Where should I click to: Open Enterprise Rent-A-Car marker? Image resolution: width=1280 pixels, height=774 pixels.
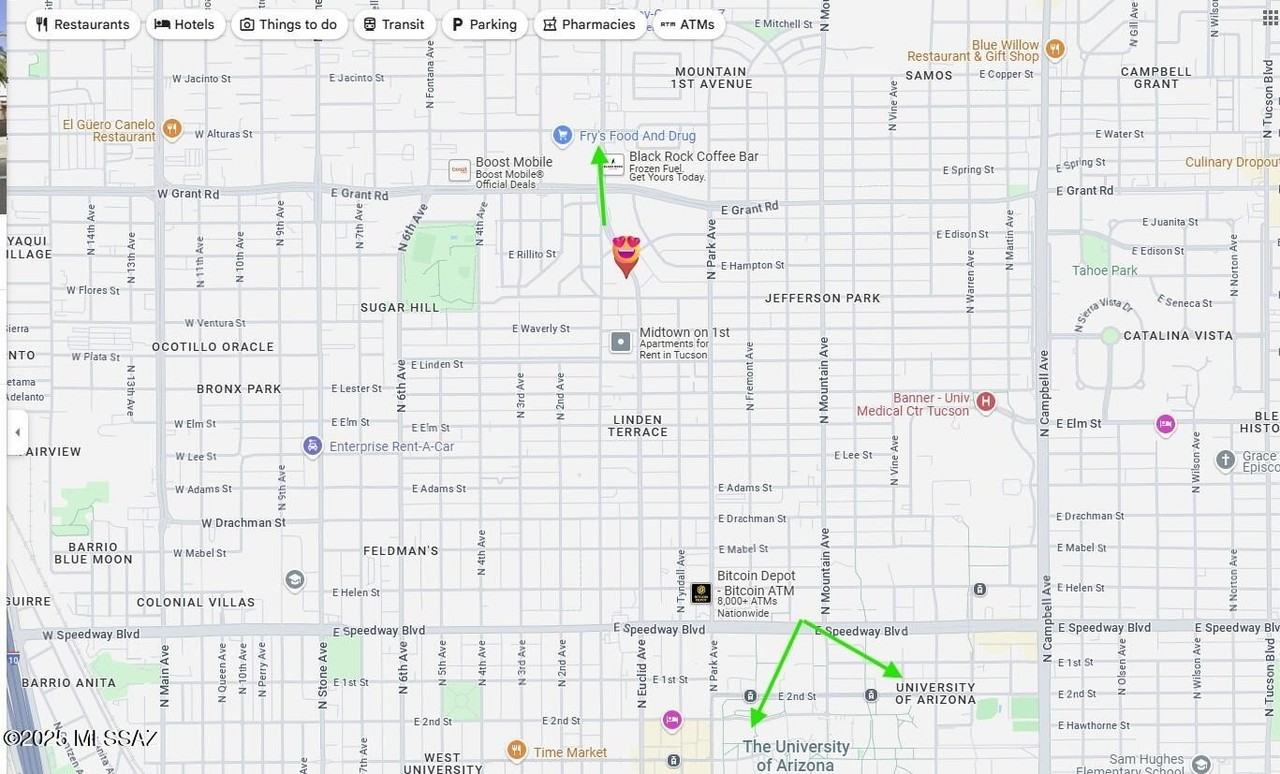[x=313, y=446]
